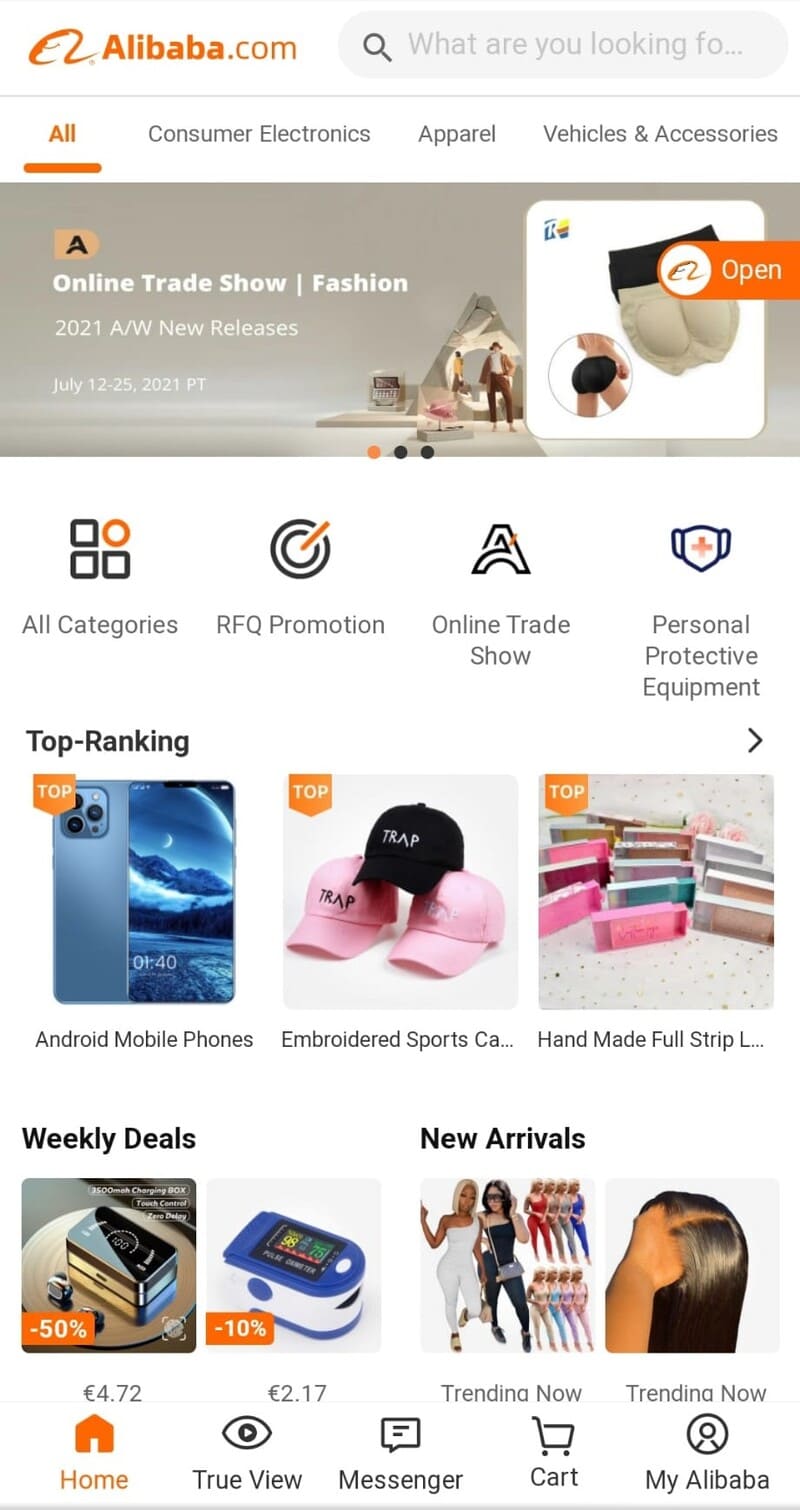Screen dimensions: 800x1510
Task: Open Hand Made Full Strip Lashes item
Action: click(656, 892)
